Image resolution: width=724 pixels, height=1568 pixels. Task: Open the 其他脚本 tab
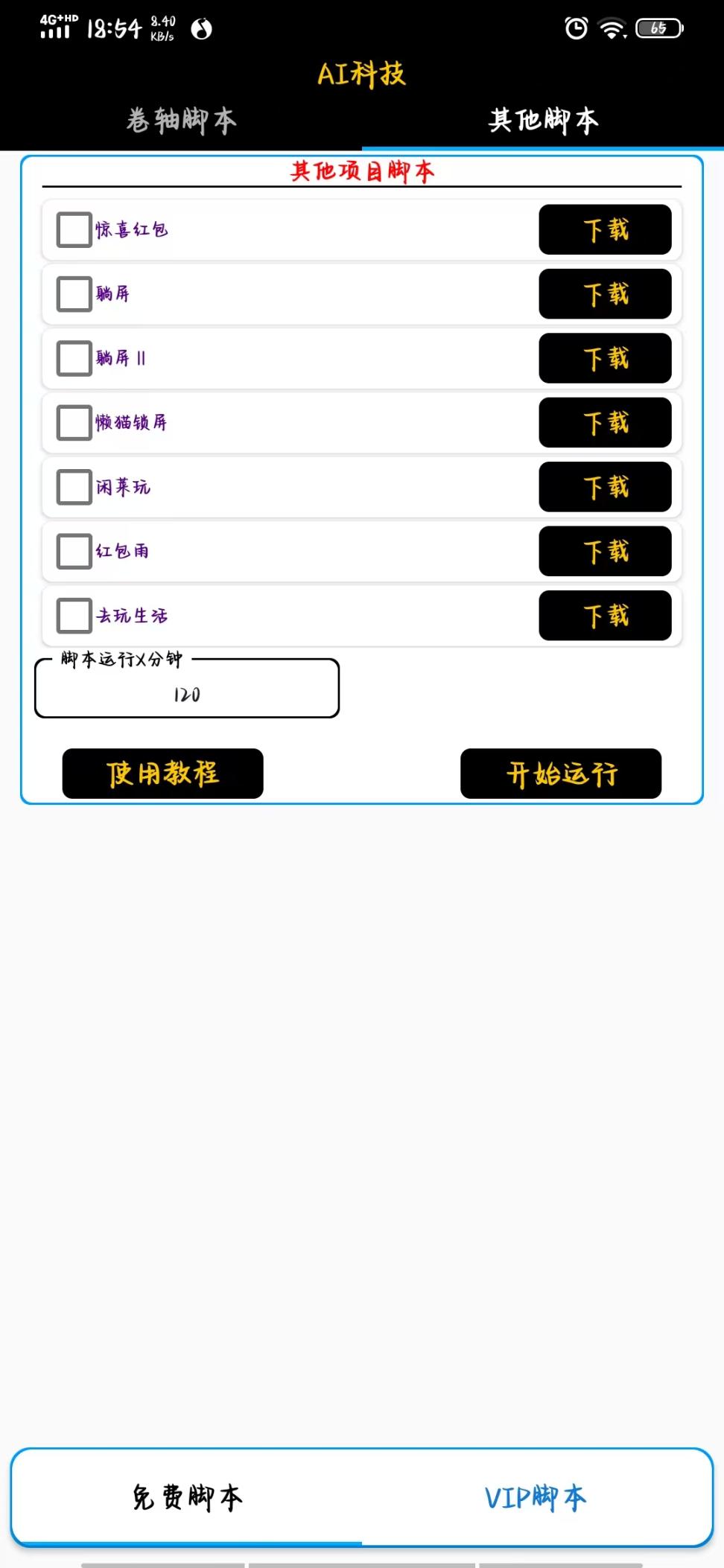[543, 120]
